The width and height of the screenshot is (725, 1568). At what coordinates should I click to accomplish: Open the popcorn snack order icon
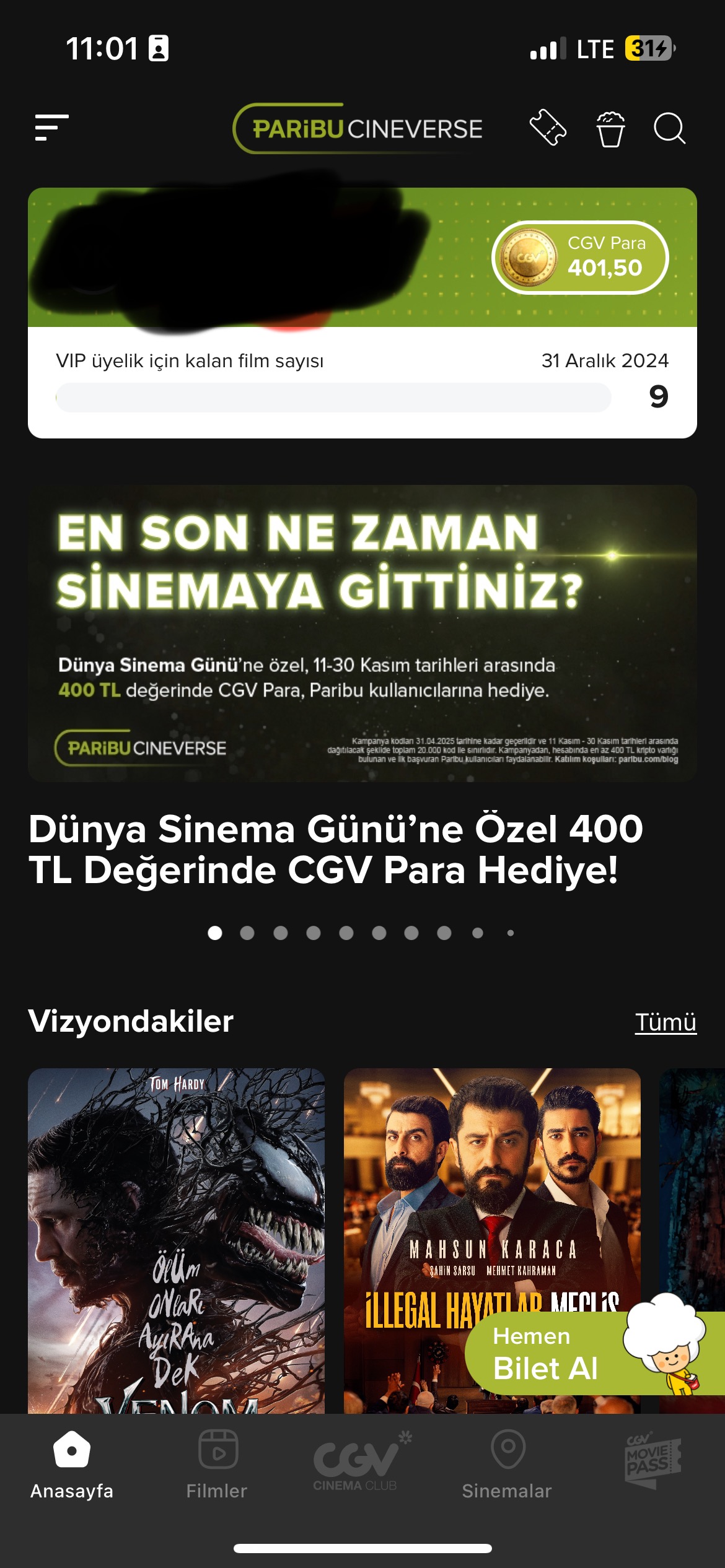(x=610, y=129)
